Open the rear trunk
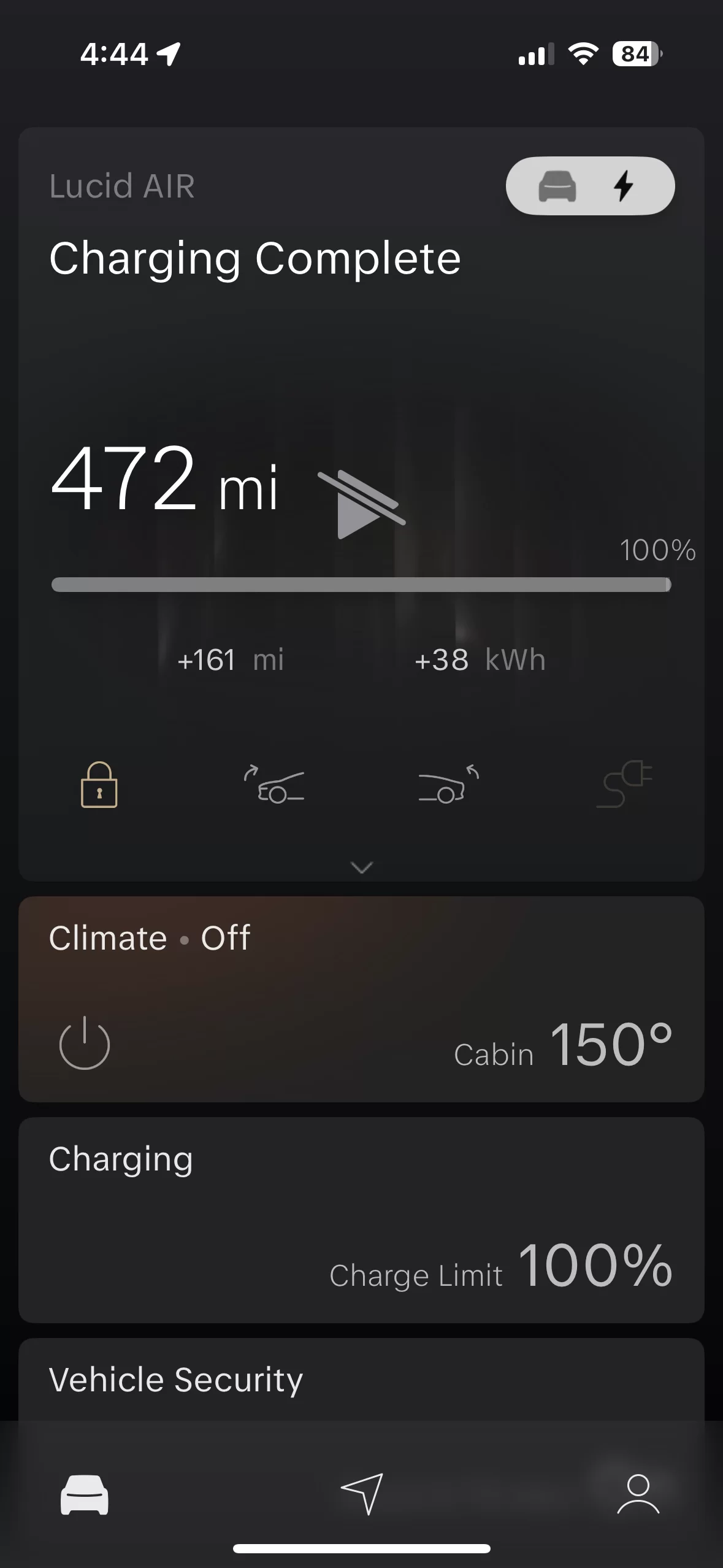The height and width of the screenshot is (1568, 723). (x=449, y=784)
